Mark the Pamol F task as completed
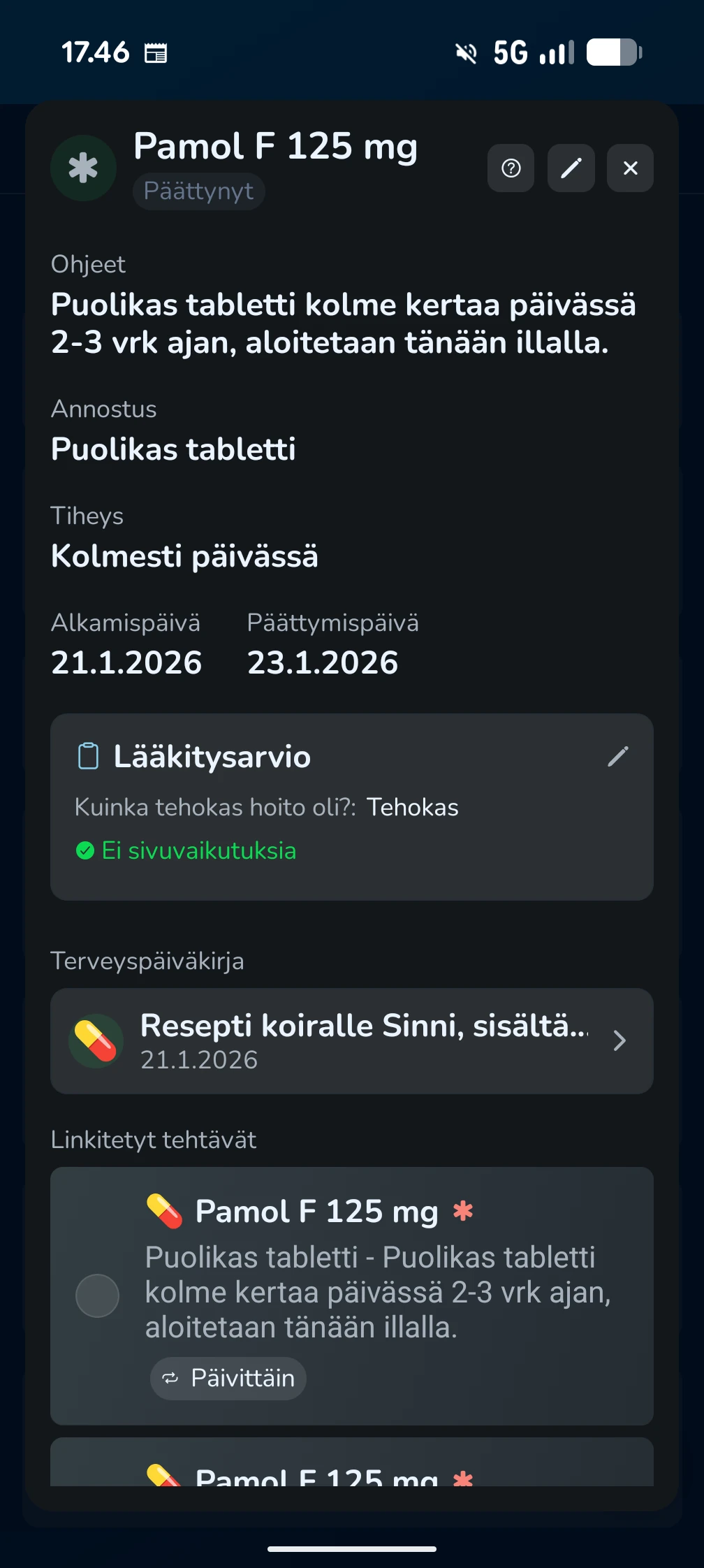Screen dimensions: 704x1568 98,1295
